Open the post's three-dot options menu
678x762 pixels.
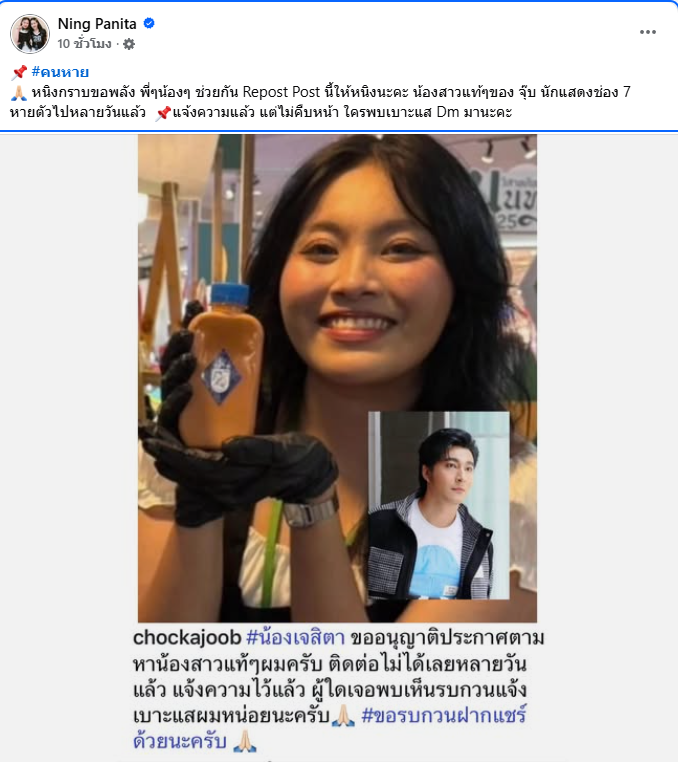click(648, 32)
